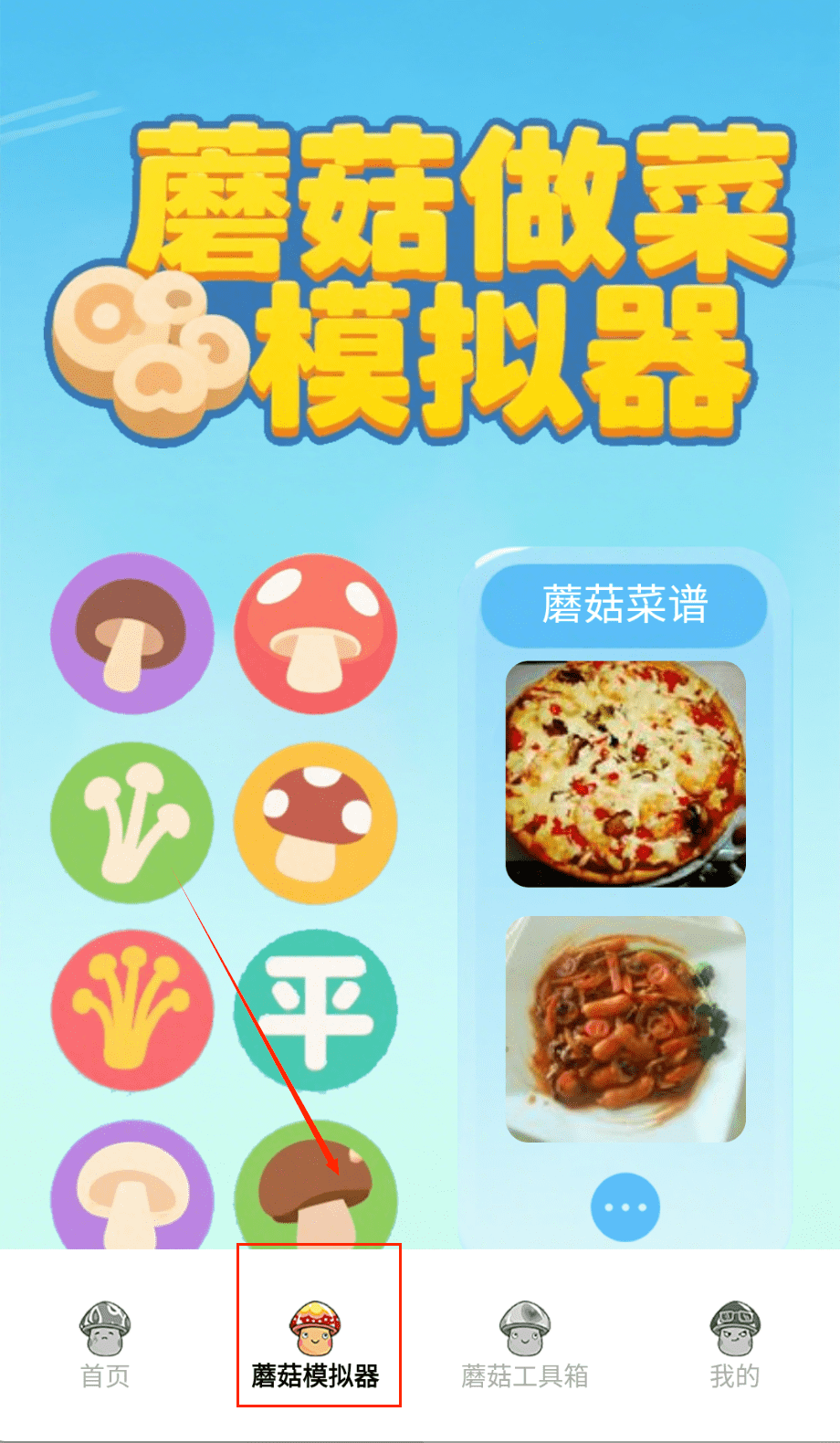
Task: Switch to the 首页 tab
Action: [105, 1344]
